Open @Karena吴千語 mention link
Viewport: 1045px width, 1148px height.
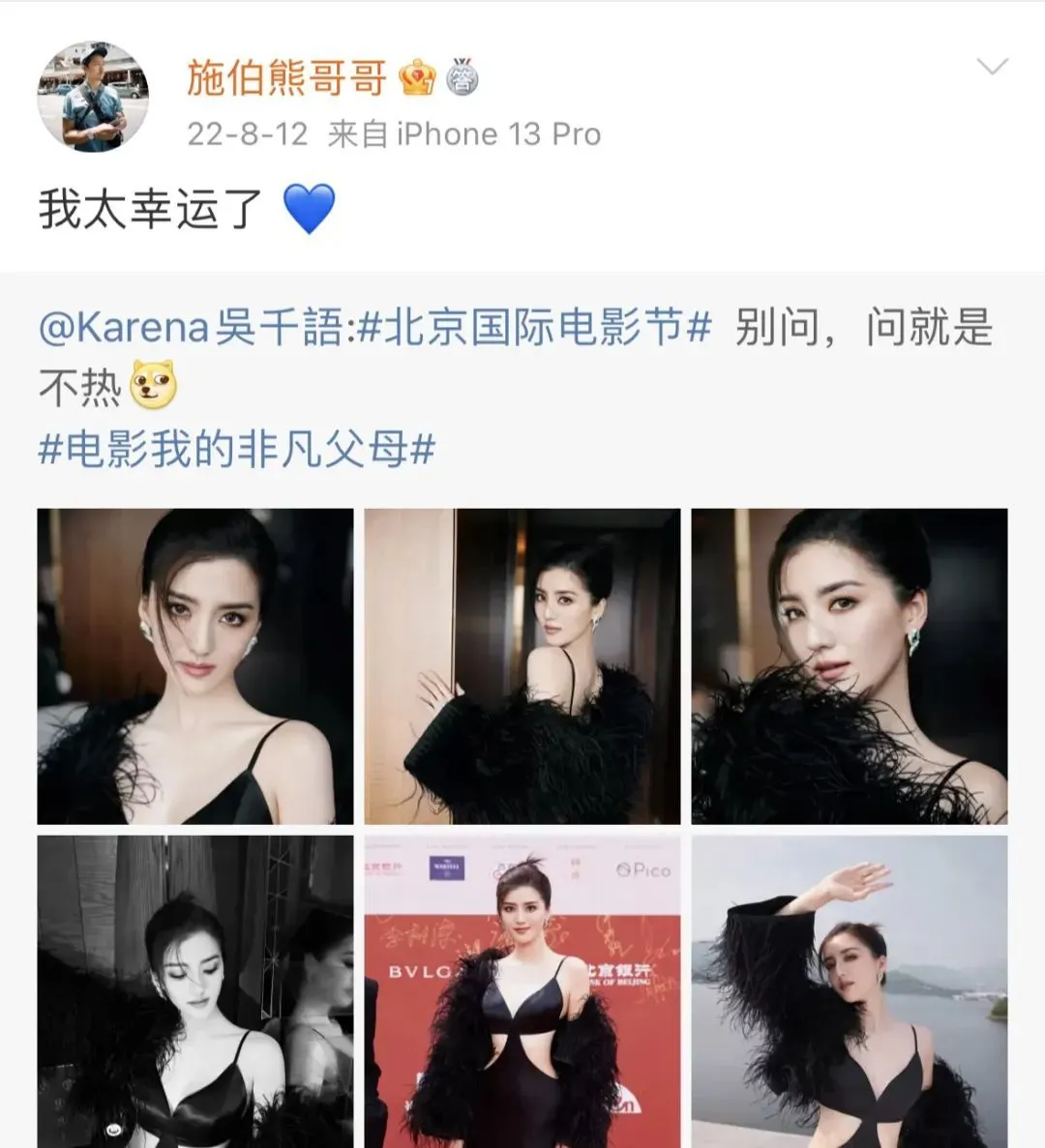click(x=190, y=328)
